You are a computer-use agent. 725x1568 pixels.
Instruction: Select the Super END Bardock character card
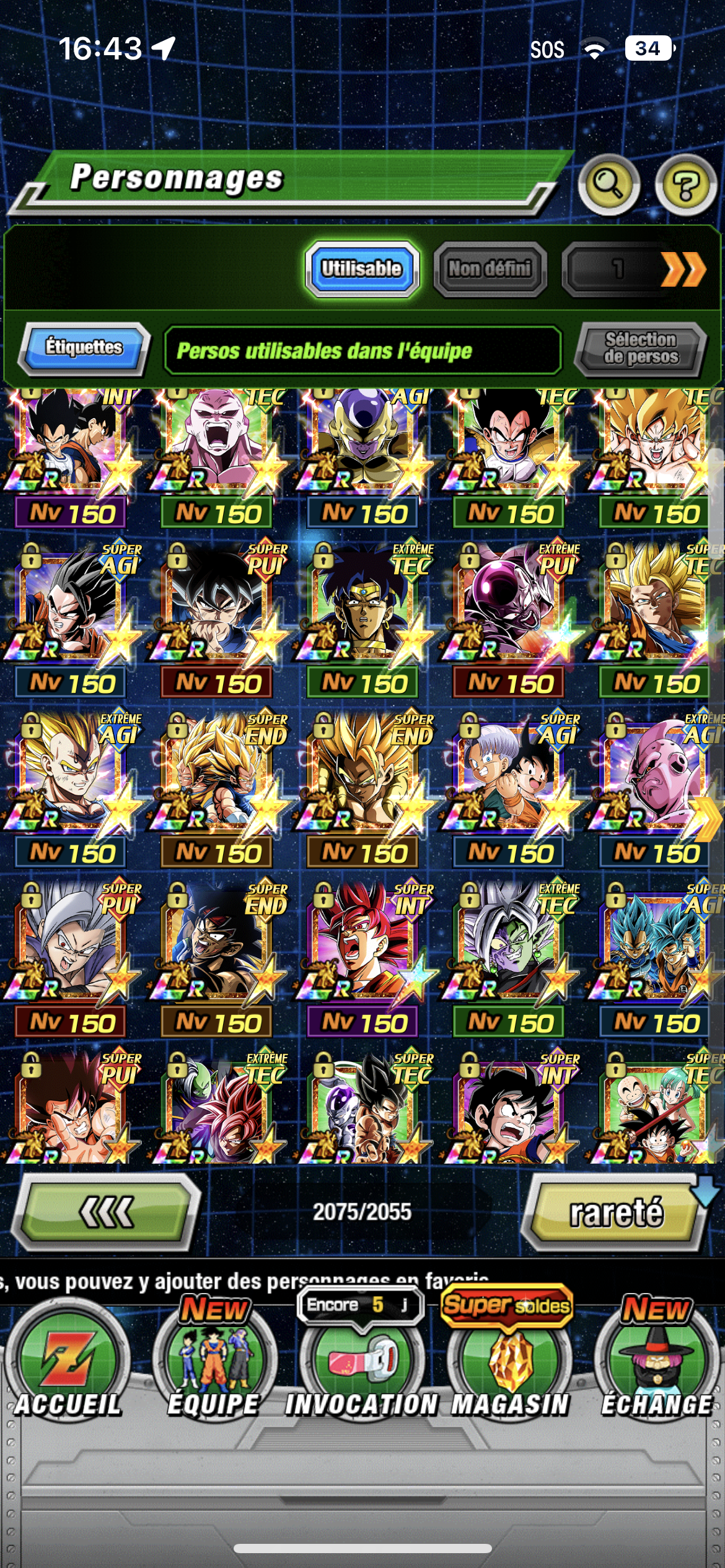point(217,946)
